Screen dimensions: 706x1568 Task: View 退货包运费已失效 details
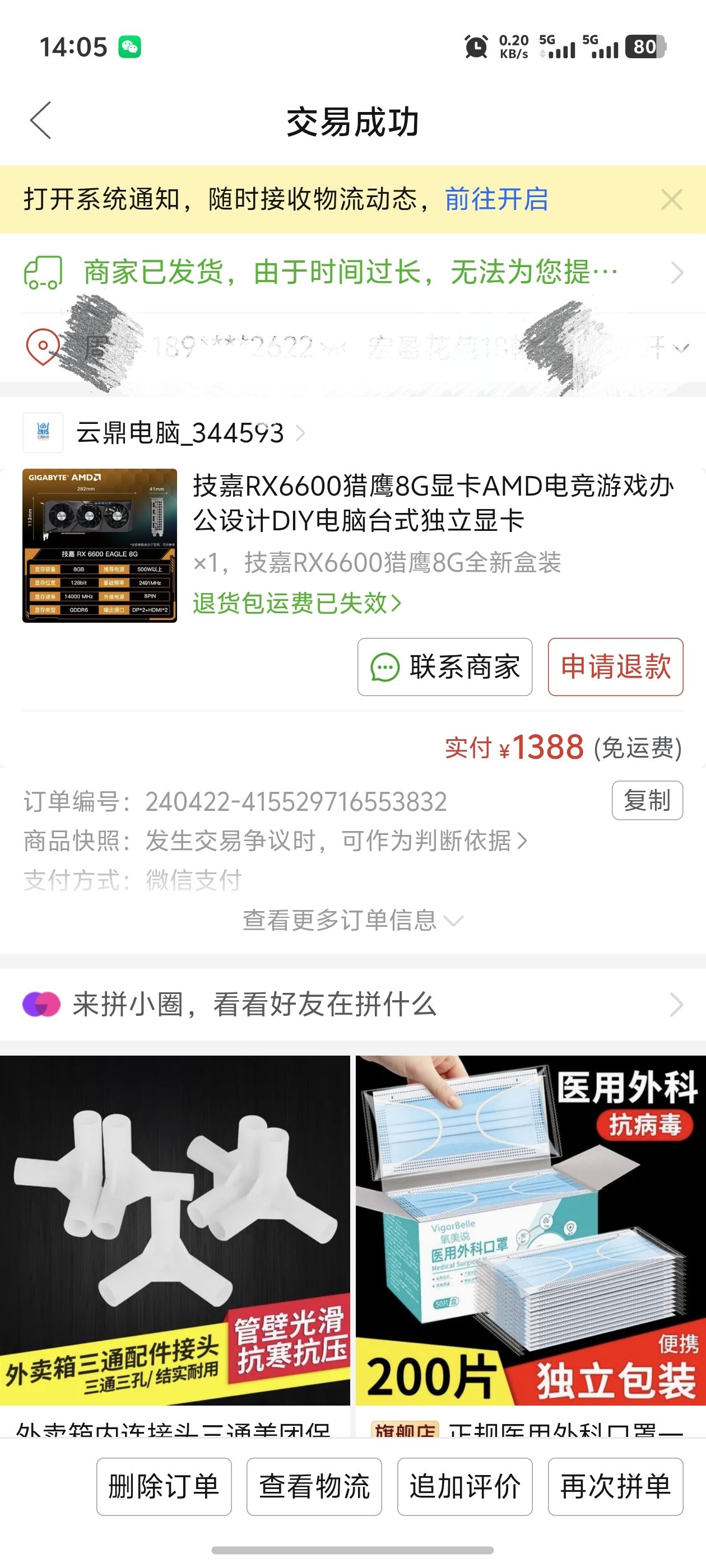(x=298, y=603)
